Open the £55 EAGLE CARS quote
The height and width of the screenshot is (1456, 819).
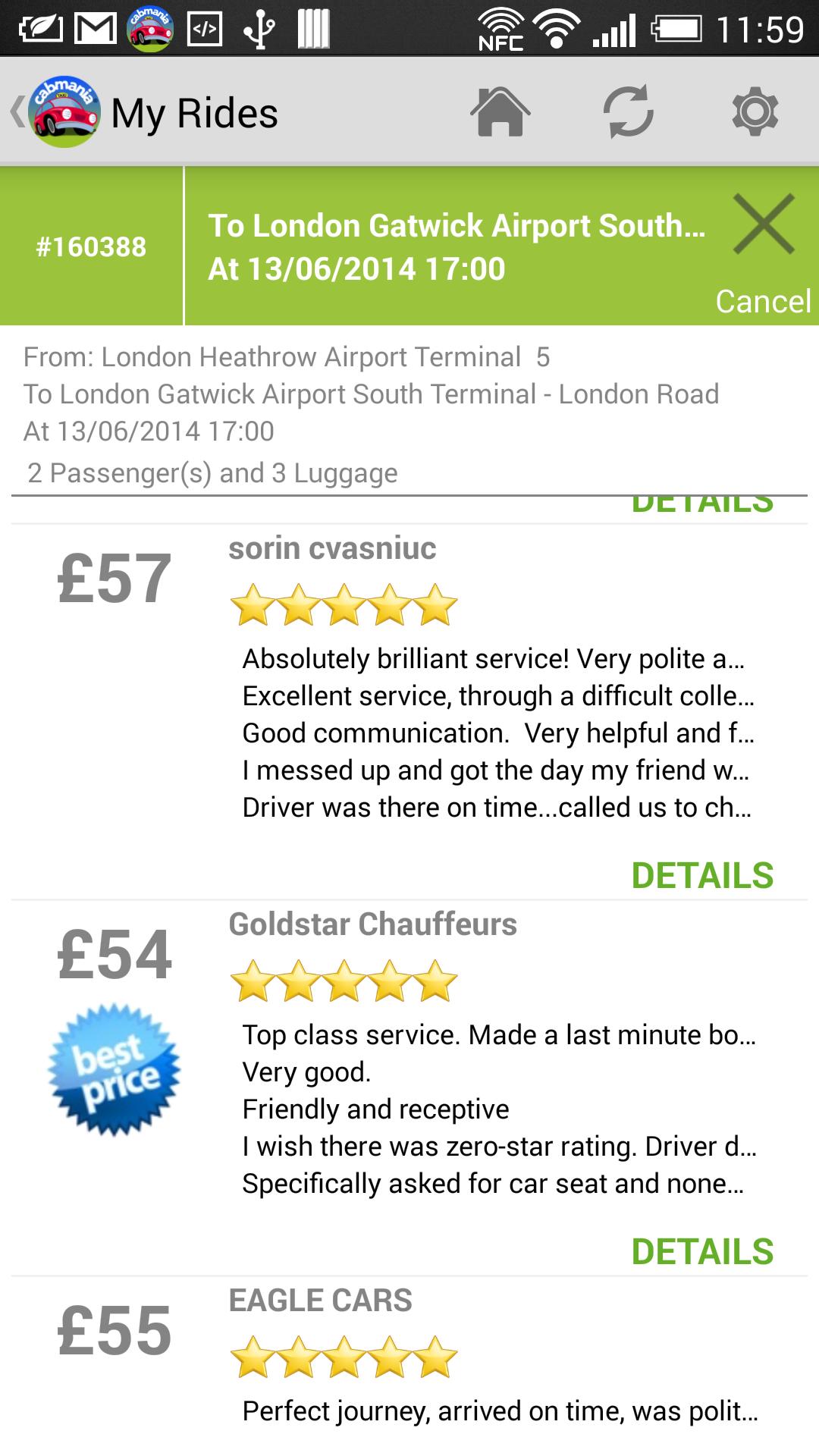point(115,1332)
